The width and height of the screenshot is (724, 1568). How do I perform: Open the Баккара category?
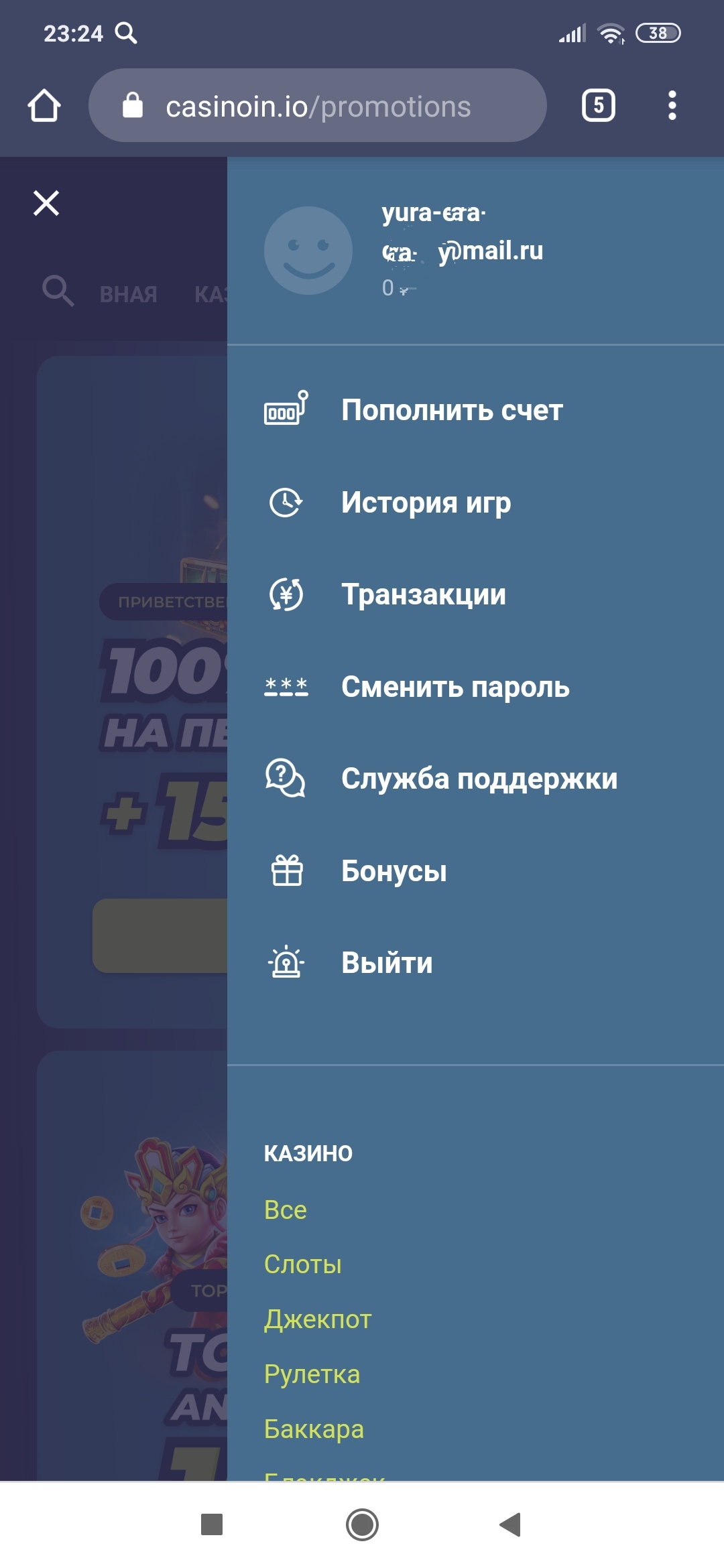click(314, 1429)
